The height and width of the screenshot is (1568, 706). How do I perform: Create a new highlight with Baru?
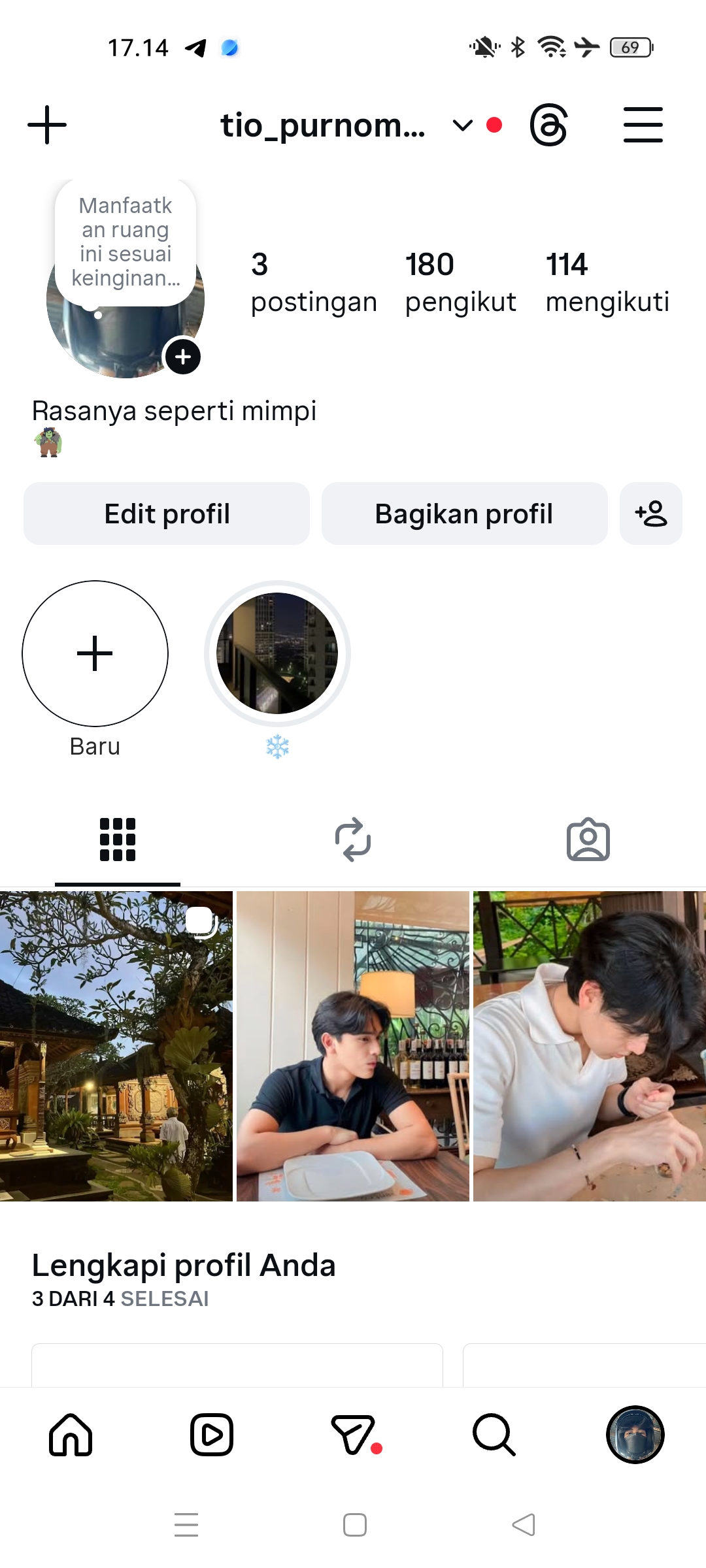coord(95,653)
